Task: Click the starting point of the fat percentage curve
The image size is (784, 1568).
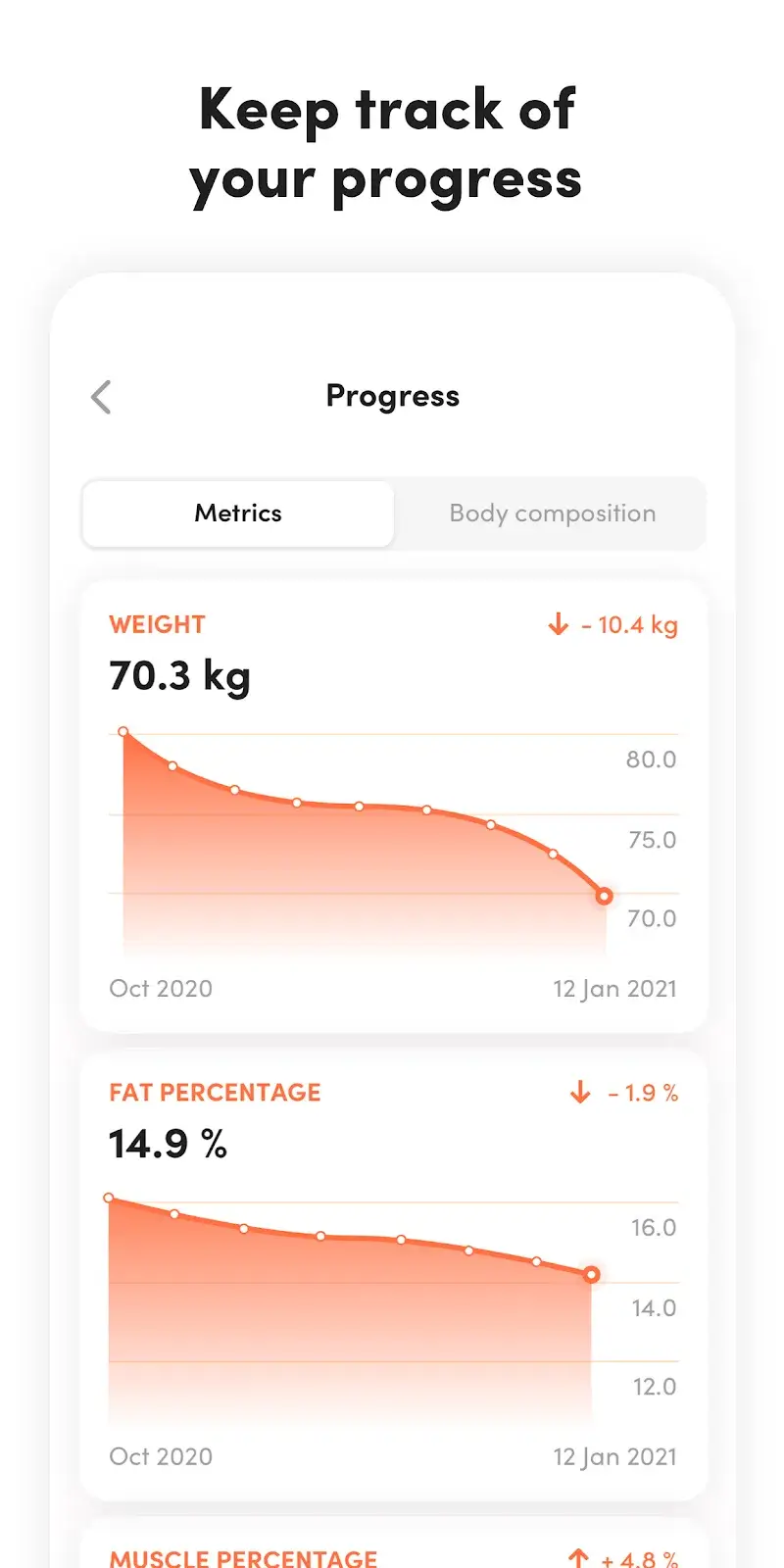Action: tap(109, 1197)
